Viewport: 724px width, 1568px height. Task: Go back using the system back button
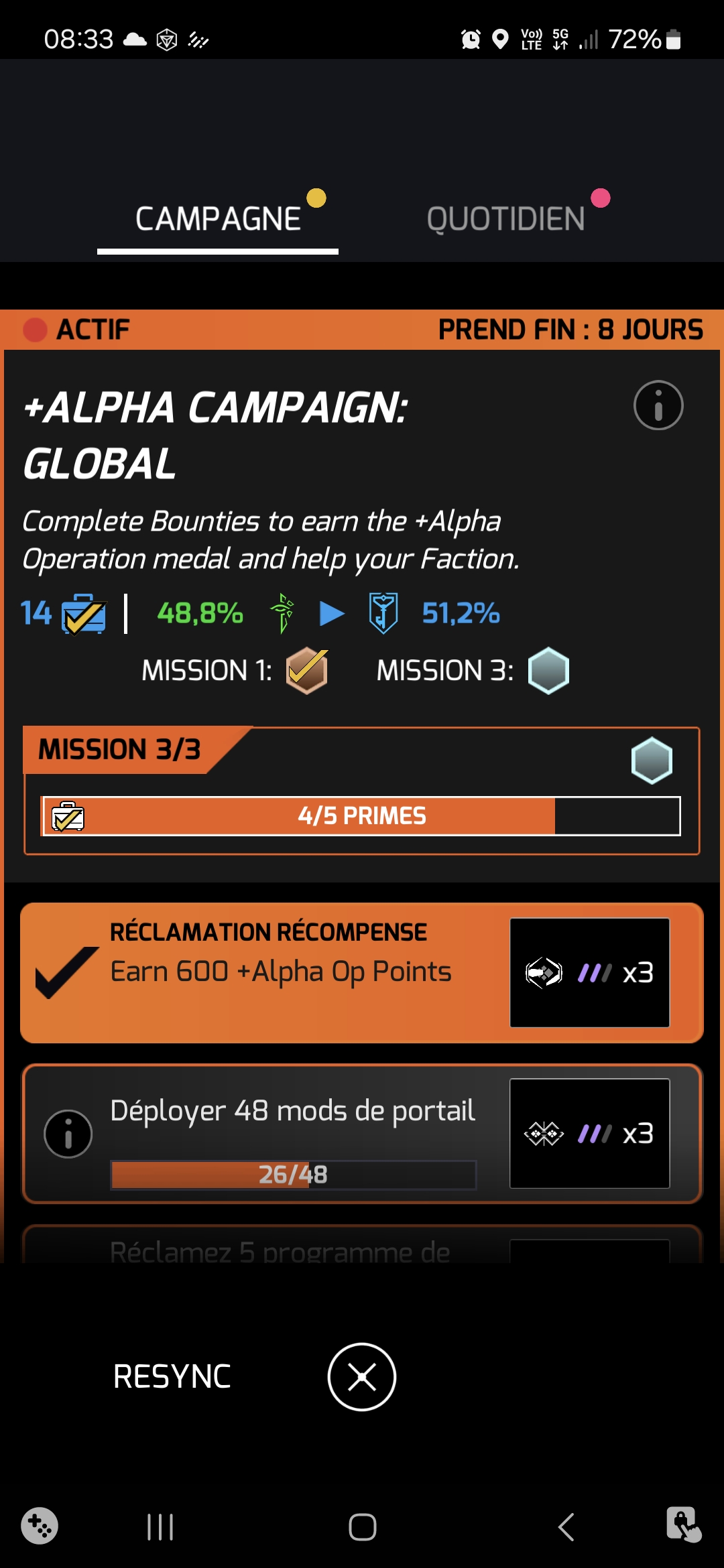click(566, 1527)
